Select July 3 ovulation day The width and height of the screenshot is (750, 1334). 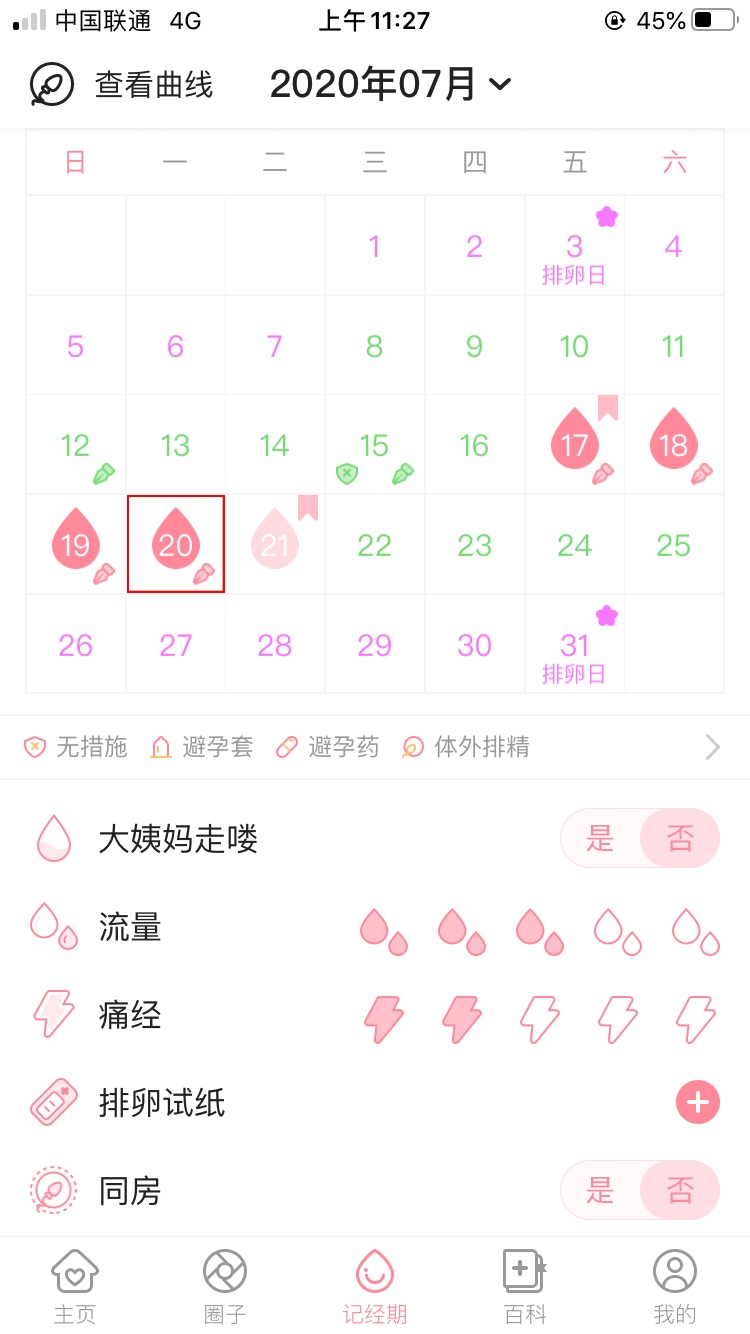click(x=575, y=246)
